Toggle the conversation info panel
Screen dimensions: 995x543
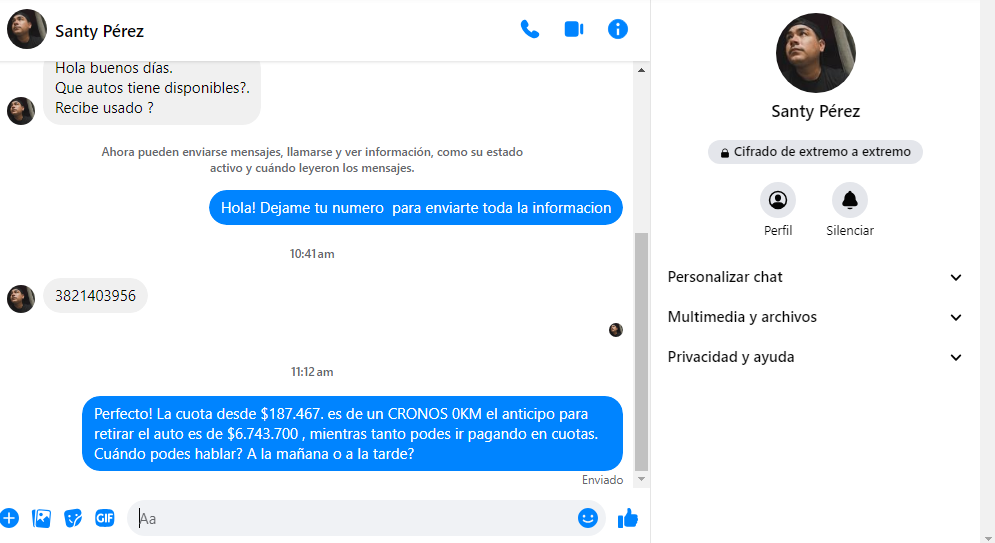(x=618, y=29)
